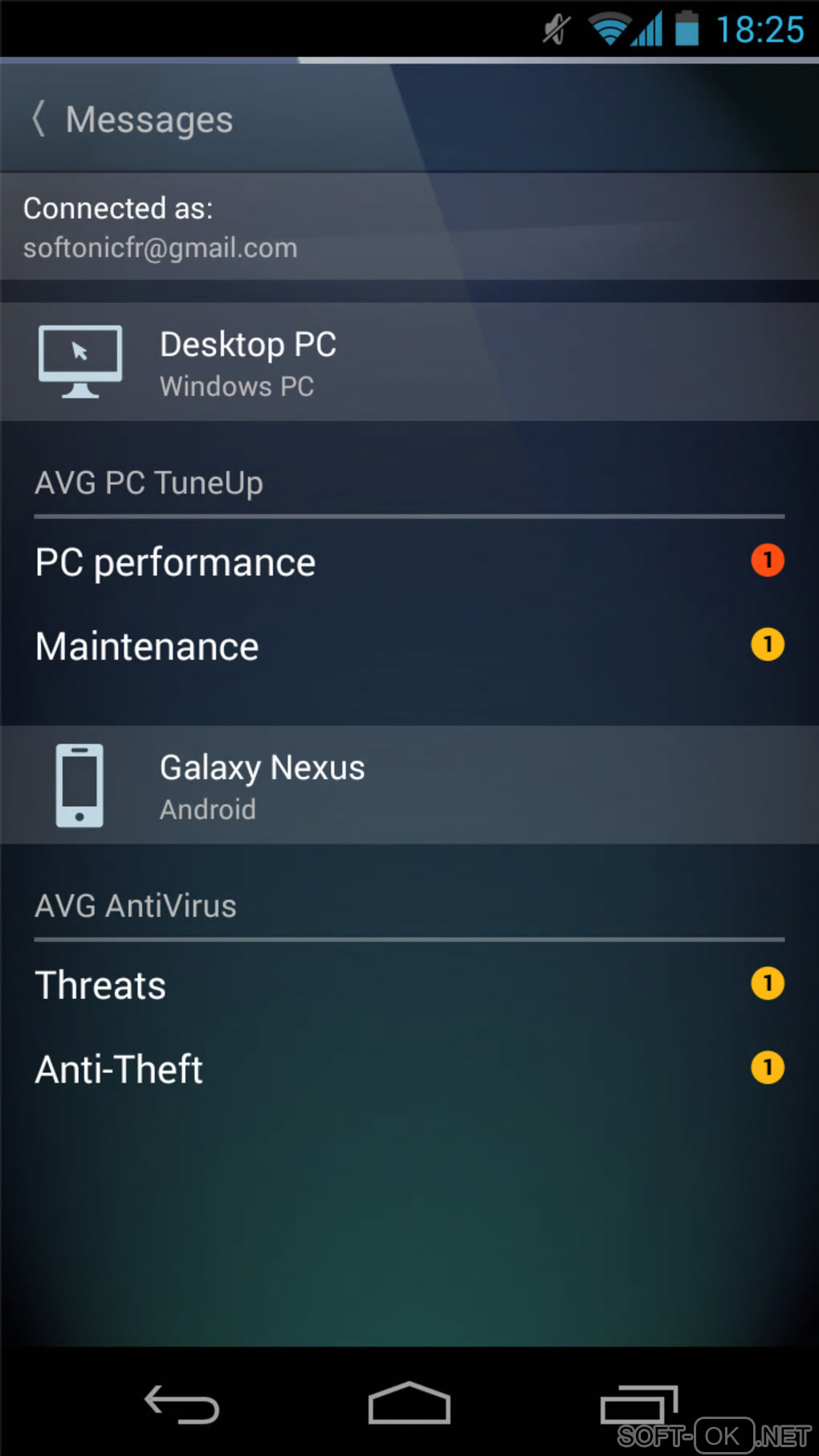The image size is (819, 1456).
Task: Open PC performance messages
Action: (408, 562)
